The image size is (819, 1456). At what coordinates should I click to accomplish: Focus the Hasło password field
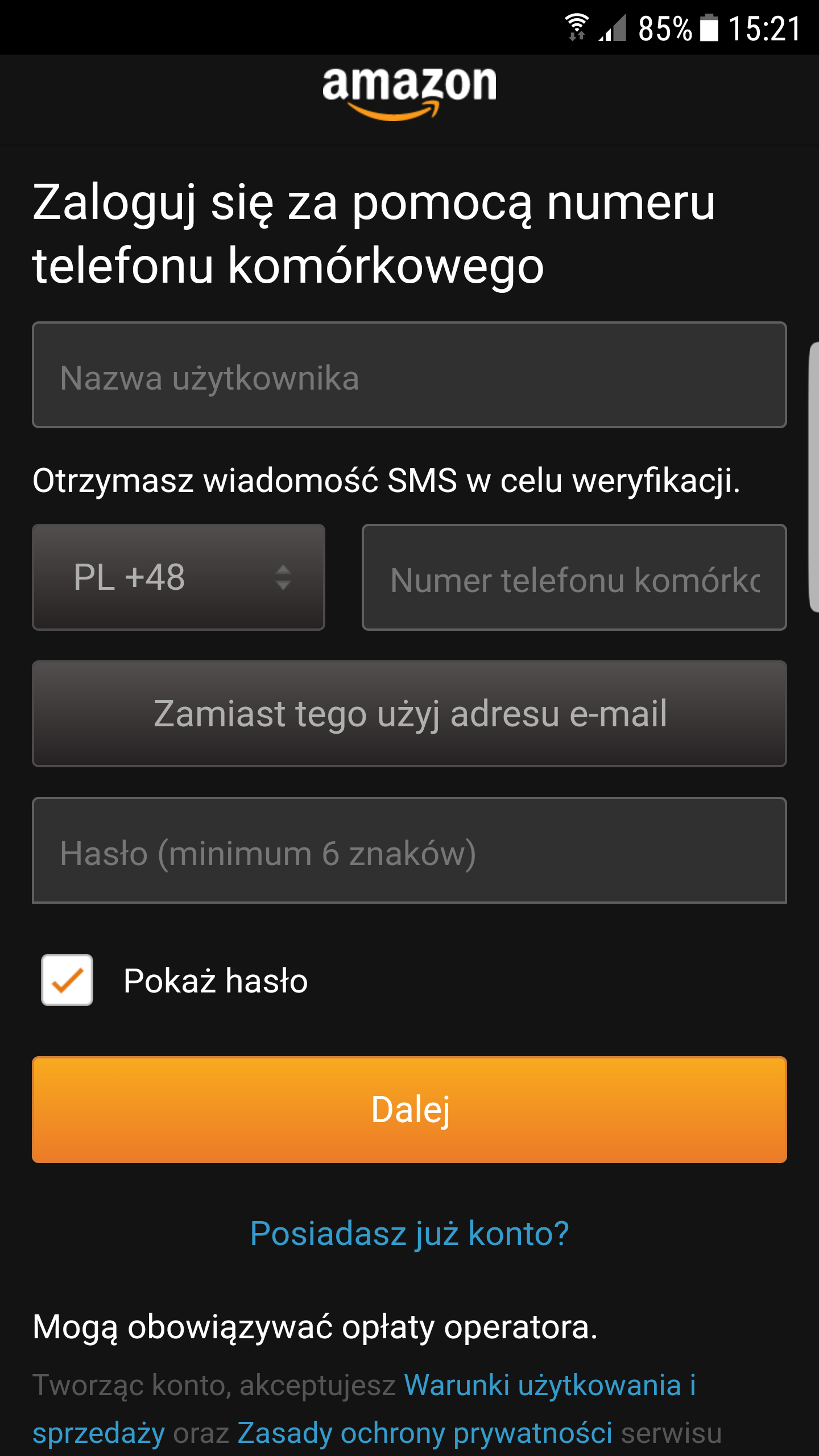[x=409, y=851]
